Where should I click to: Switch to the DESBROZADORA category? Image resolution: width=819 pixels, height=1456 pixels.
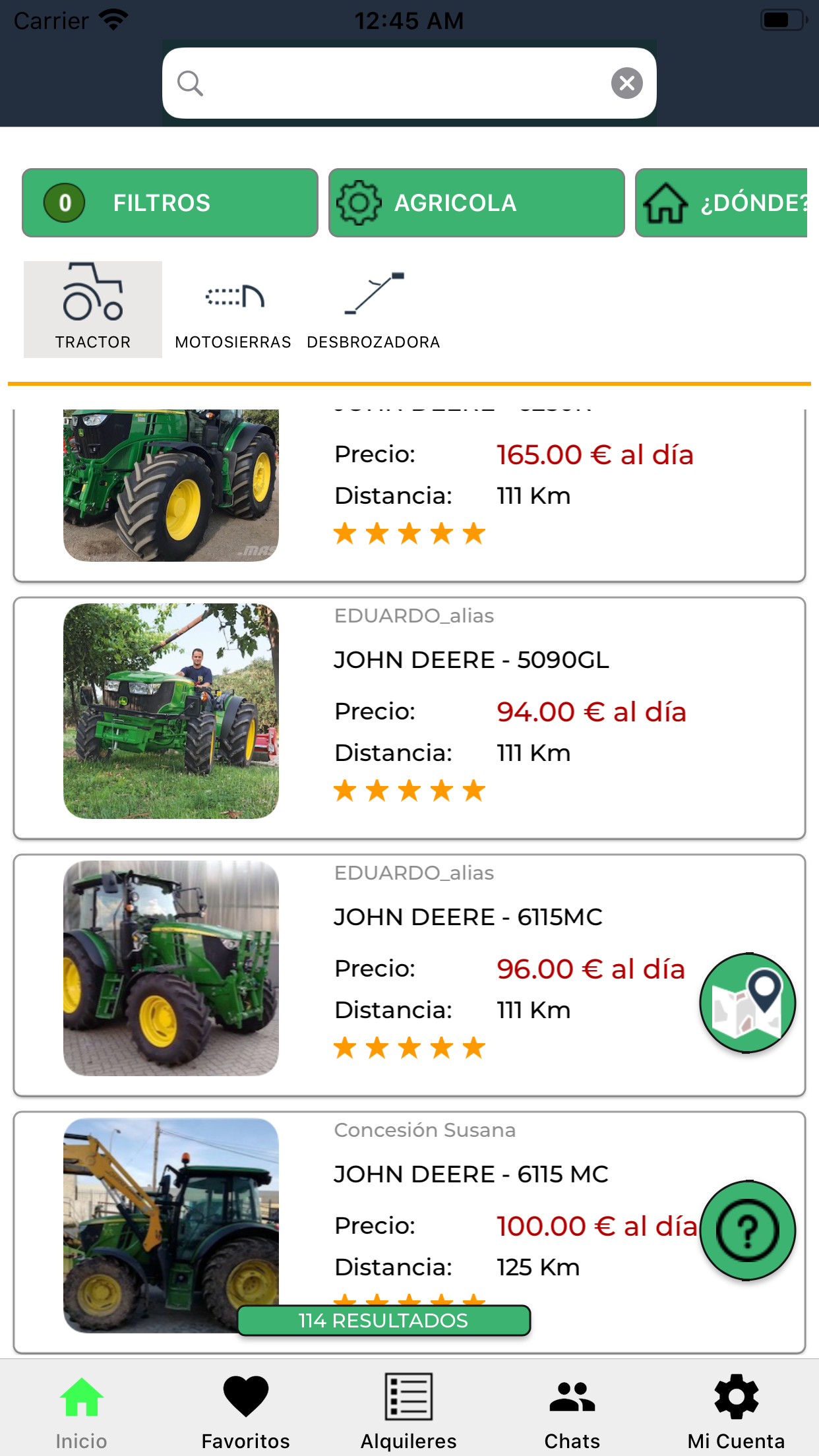click(x=373, y=309)
